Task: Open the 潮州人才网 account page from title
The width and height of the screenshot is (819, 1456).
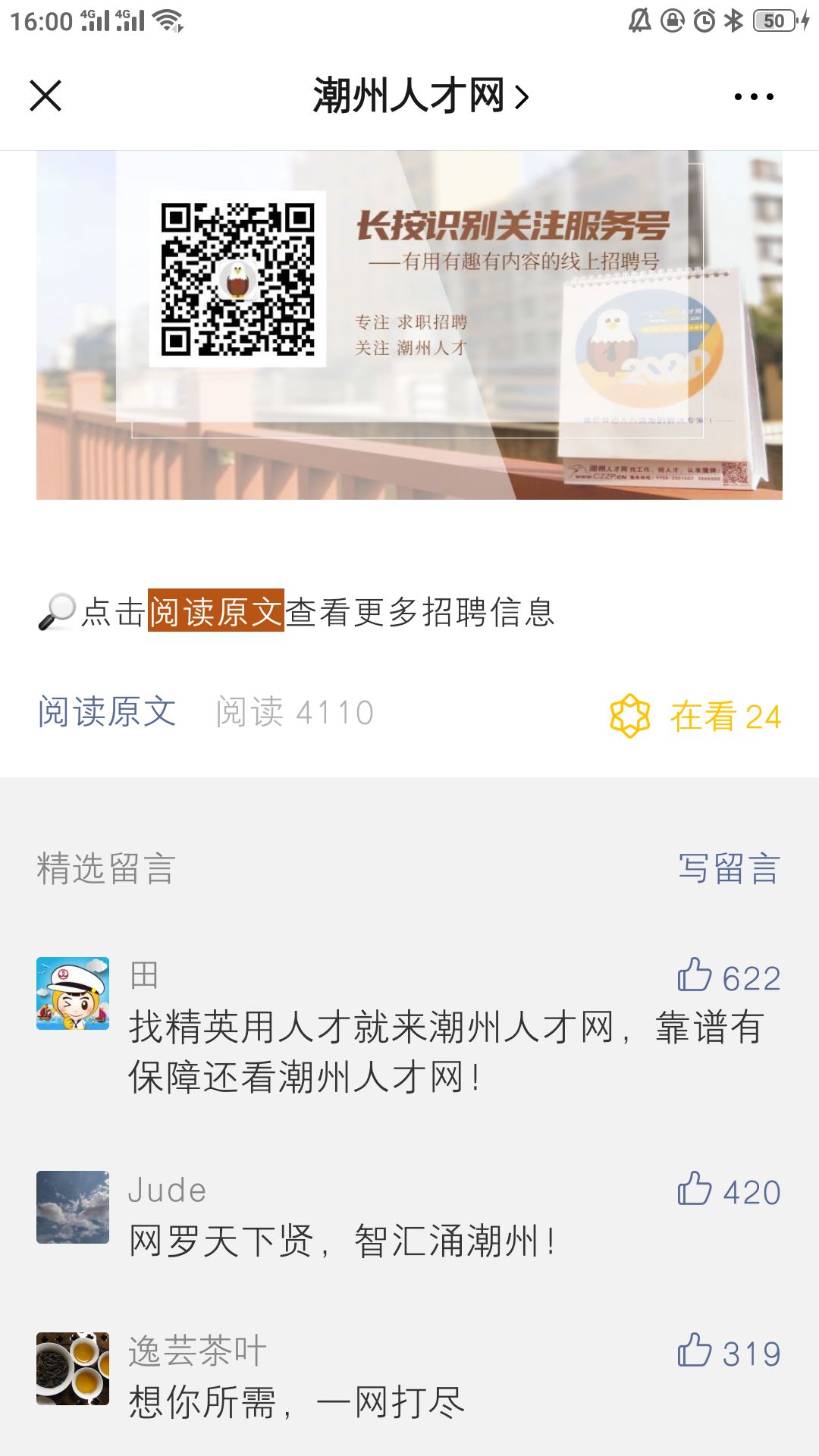Action: coord(419,96)
